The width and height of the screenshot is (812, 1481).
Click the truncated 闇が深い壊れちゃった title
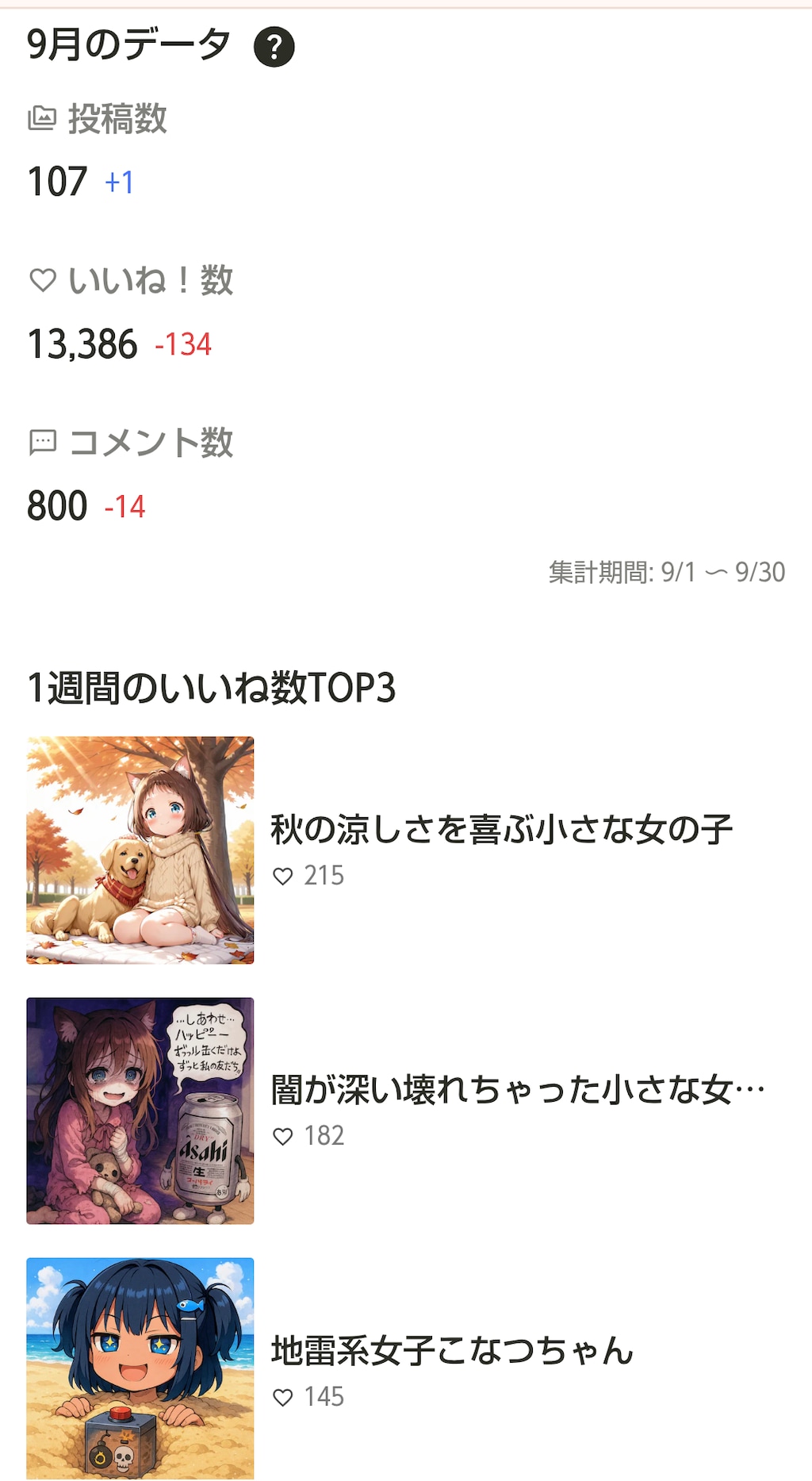pos(518,1089)
